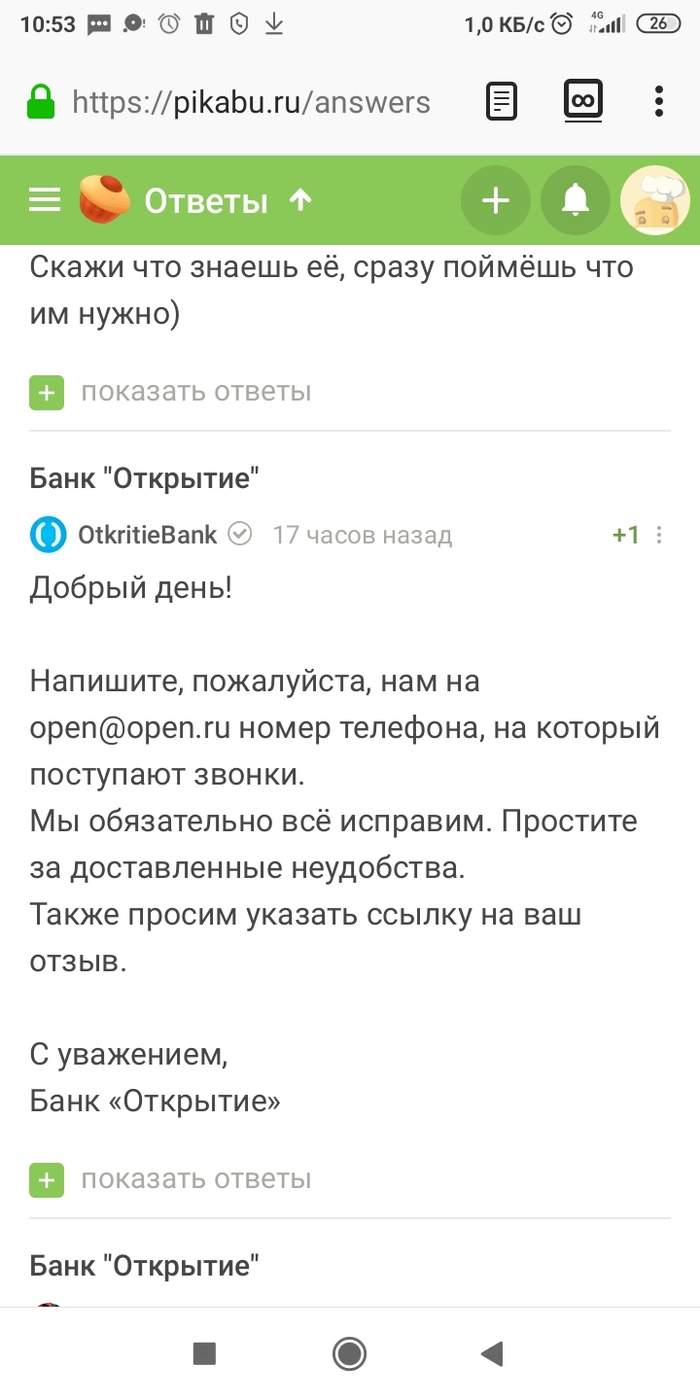Screen dimensions: 700x1400
Task: Tap the Ответы title with arrow
Action: [228, 201]
